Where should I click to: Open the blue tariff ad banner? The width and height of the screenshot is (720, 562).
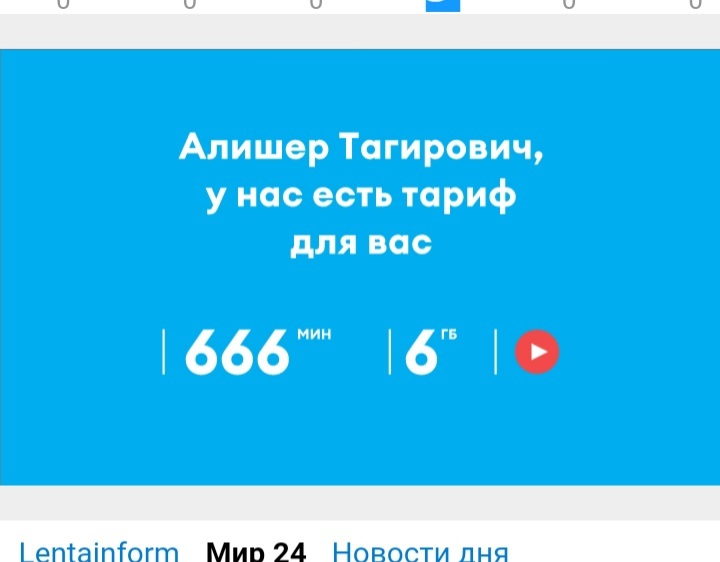(x=360, y=266)
